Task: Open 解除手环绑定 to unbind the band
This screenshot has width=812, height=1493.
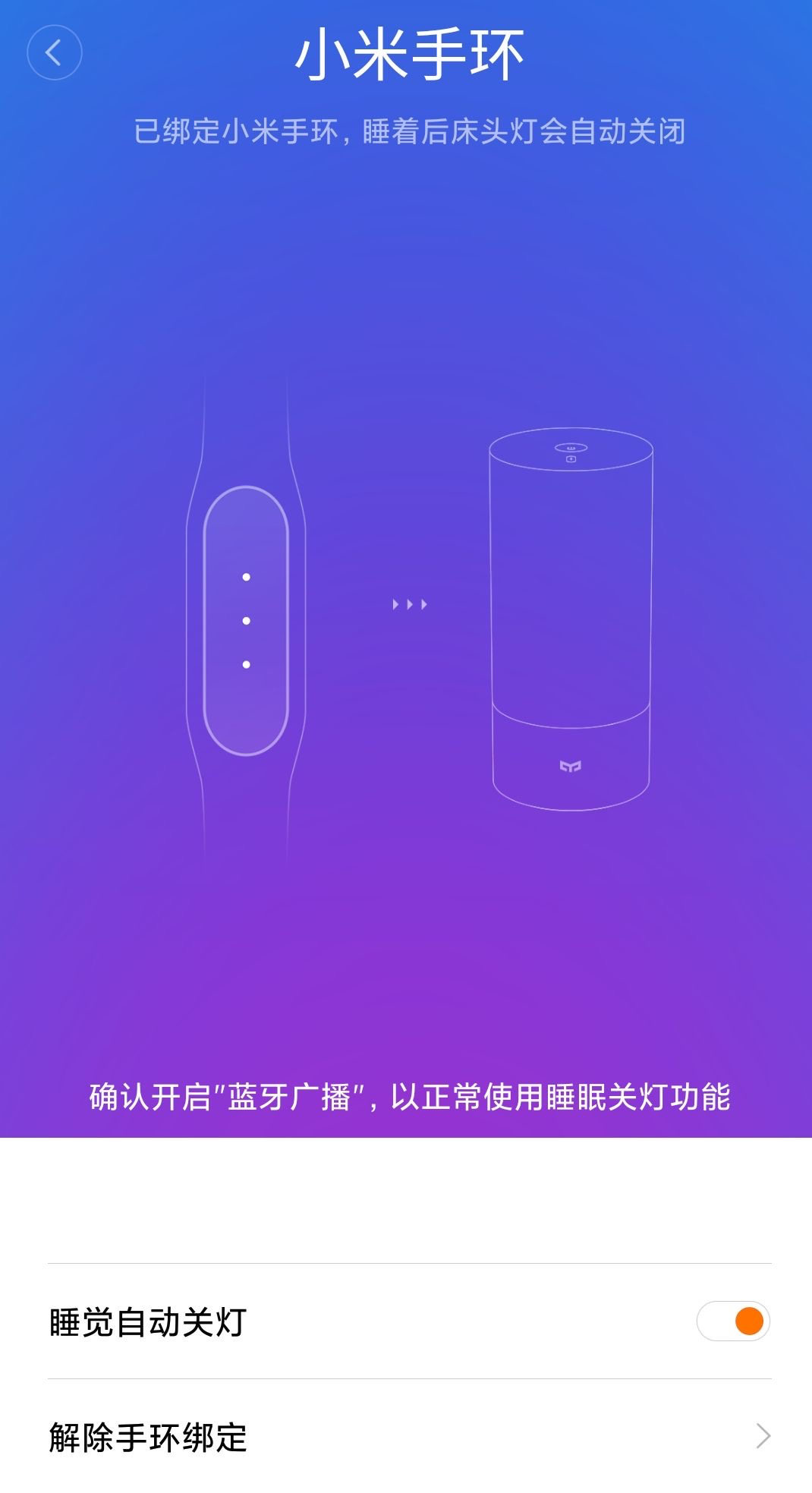Action: pos(410,1437)
